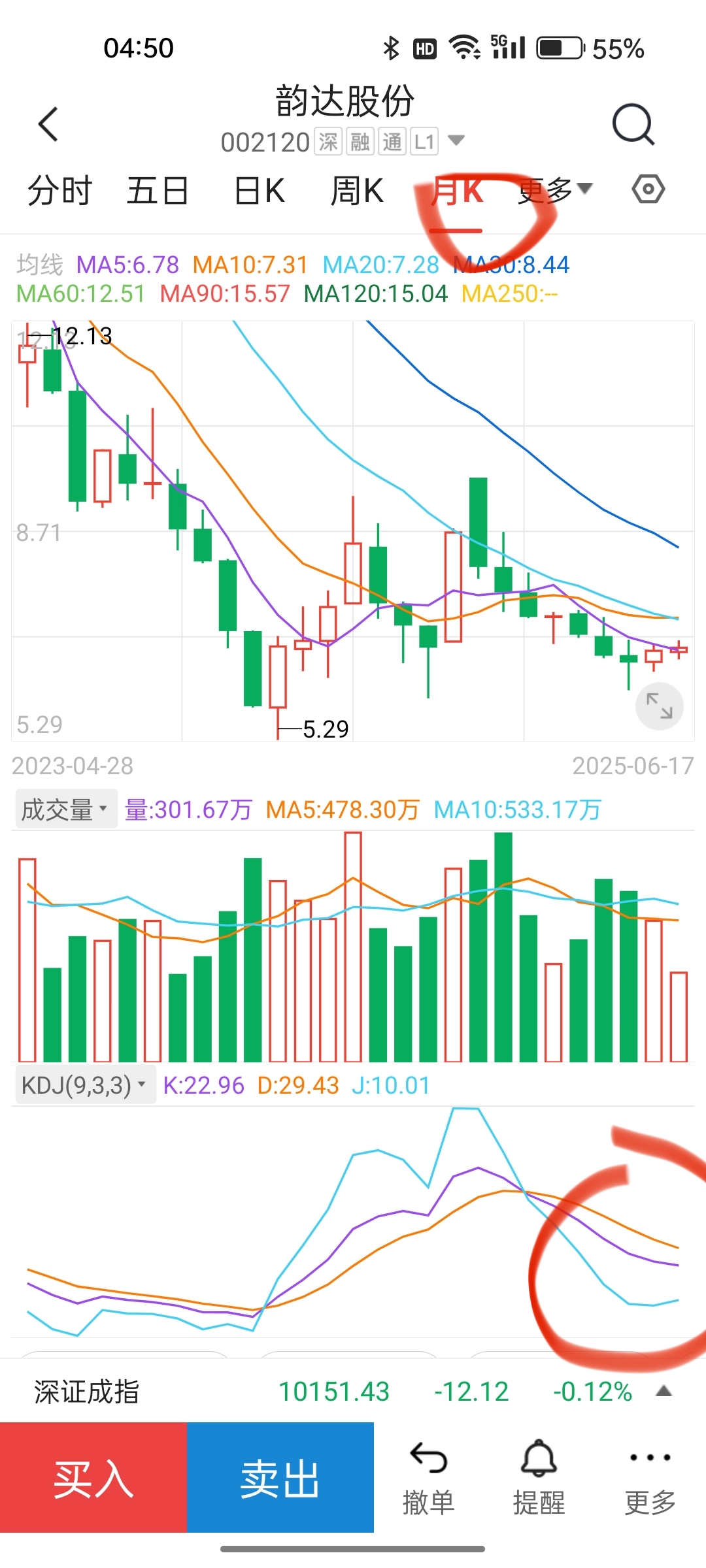The height and width of the screenshot is (1568, 706).
Task: Open the stock search icon
Action: coord(633,124)
